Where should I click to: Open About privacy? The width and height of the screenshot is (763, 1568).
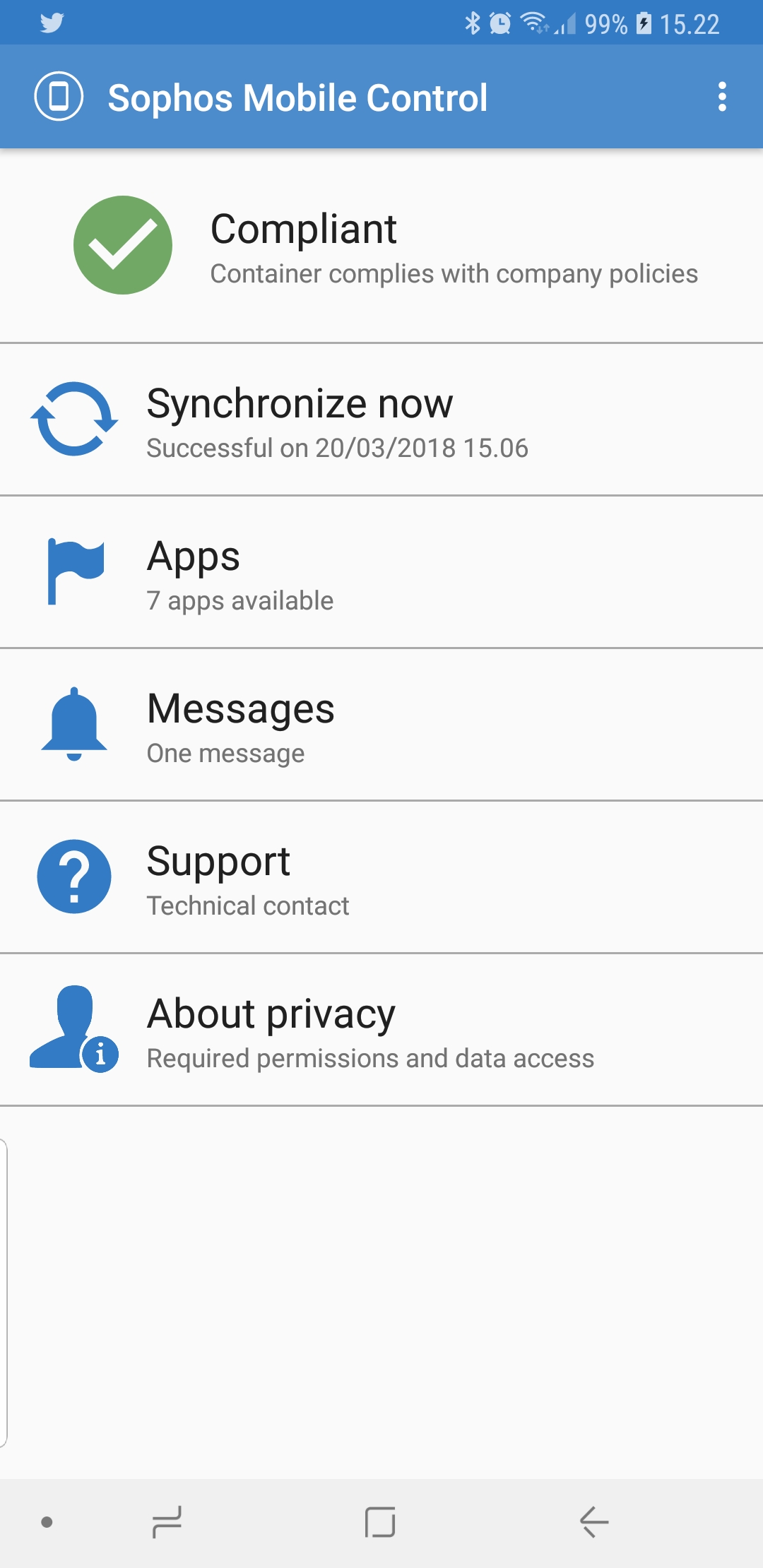click(381, 1030)
